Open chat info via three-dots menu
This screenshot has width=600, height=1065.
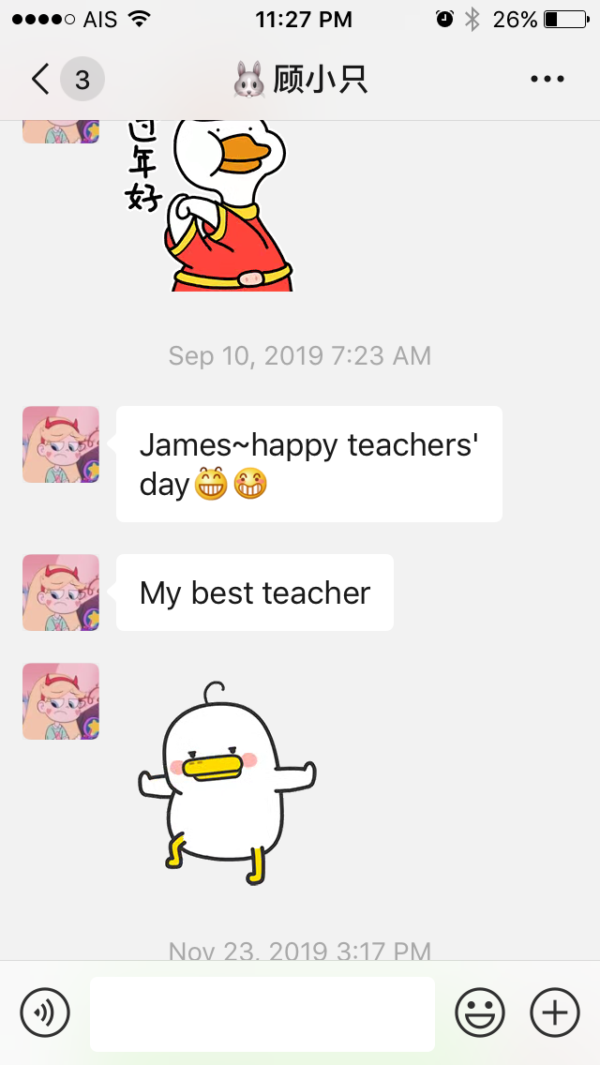tap(547, 80)
